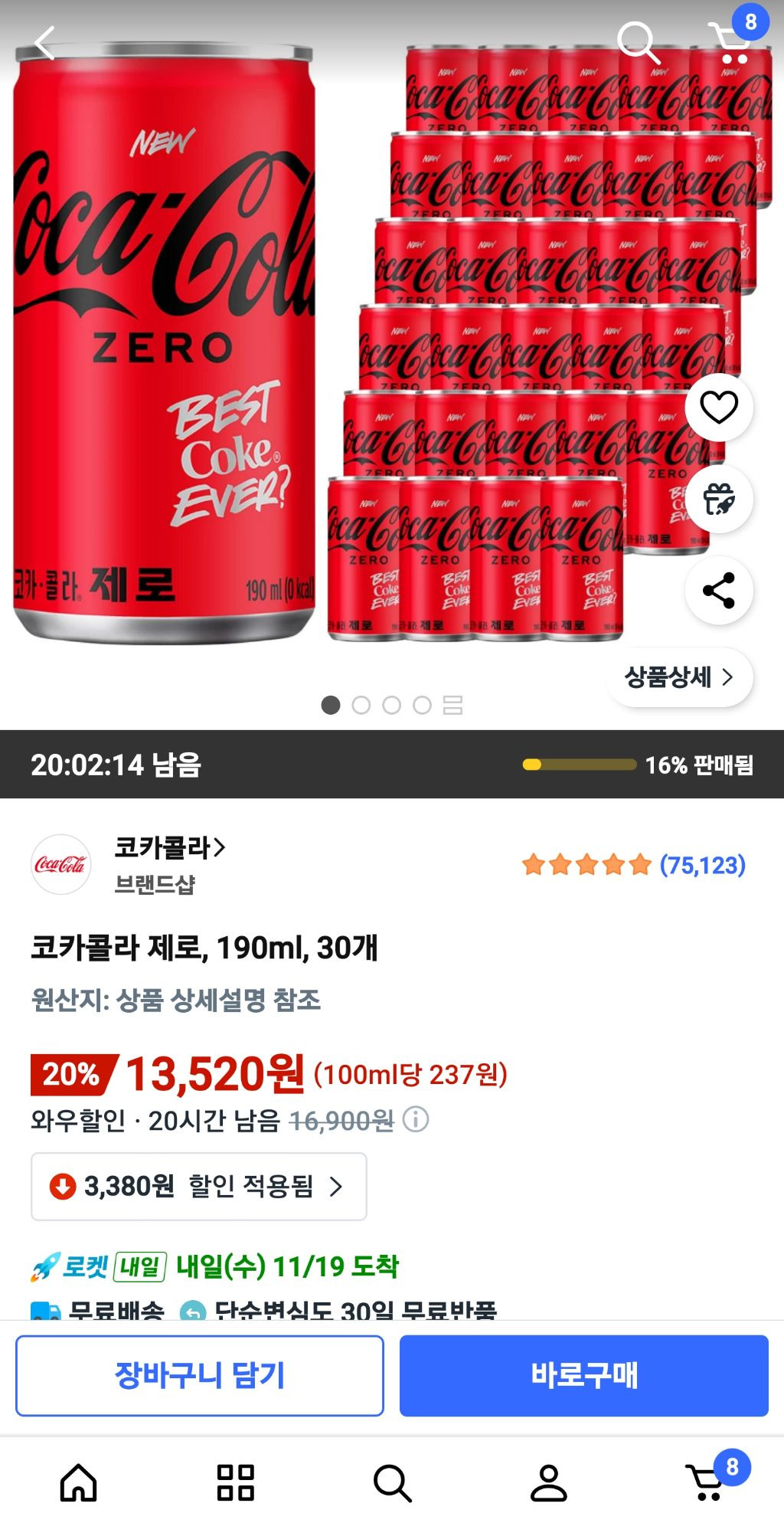Open 상품상세 product details
Viewport: 784px width, 1536px height.
679,677
